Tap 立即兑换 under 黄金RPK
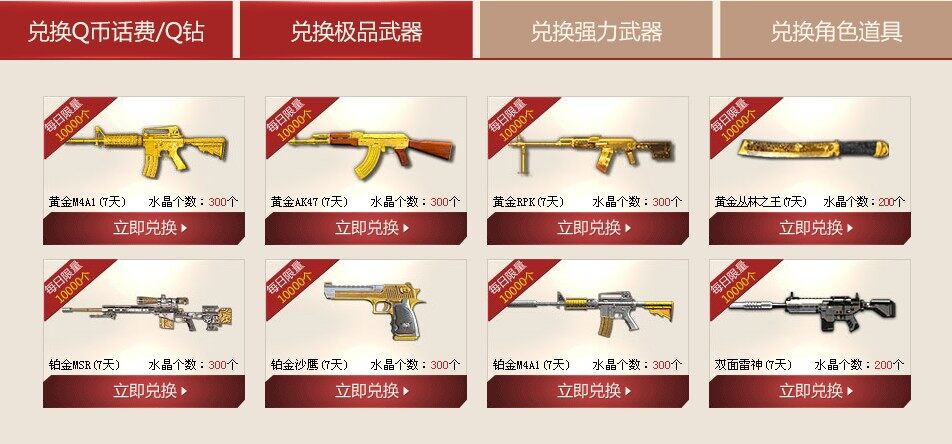This screenshot has width=952, height=444. click(588, 228)
